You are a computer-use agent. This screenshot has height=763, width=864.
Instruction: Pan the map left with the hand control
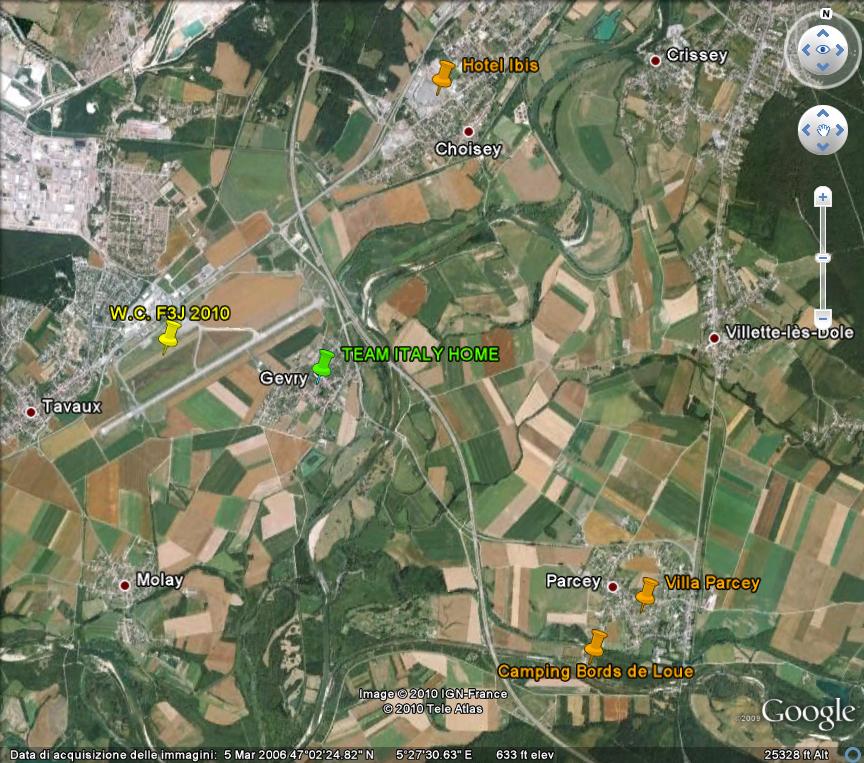coord(806,130)
